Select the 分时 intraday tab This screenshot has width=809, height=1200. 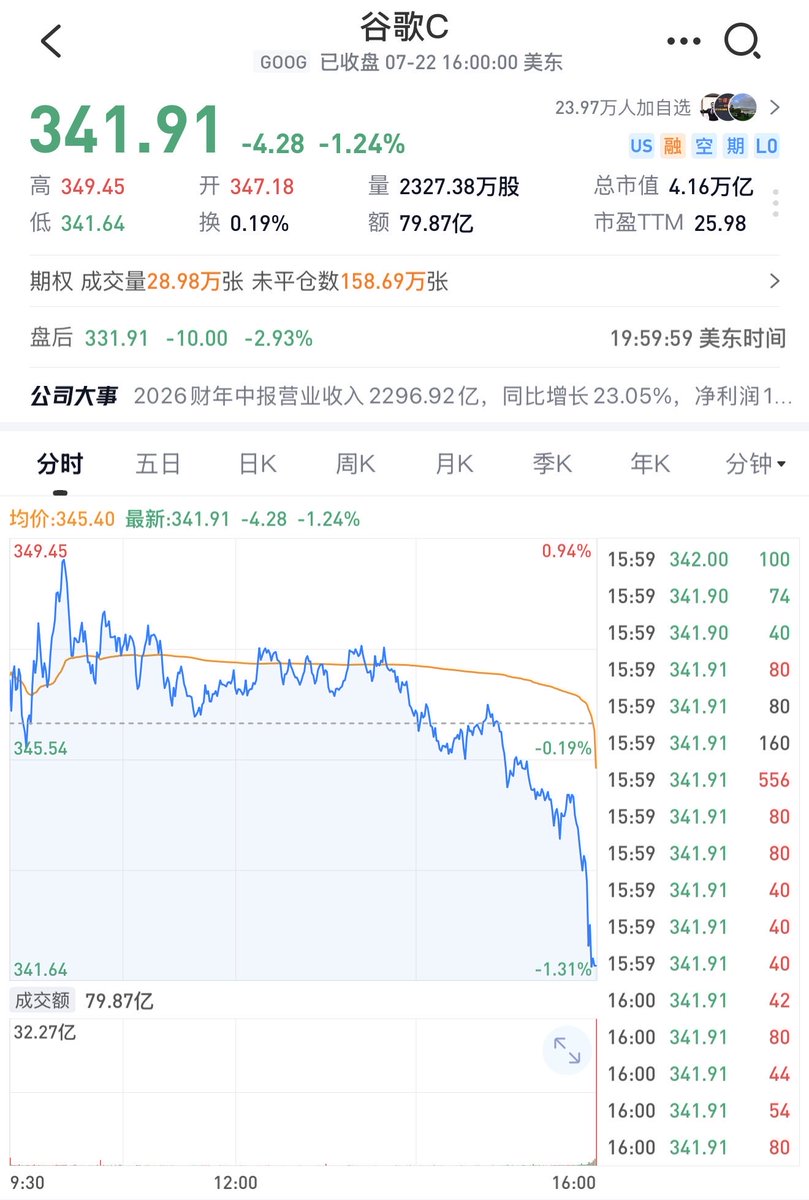pyautogui.click(x=60, y=464)
